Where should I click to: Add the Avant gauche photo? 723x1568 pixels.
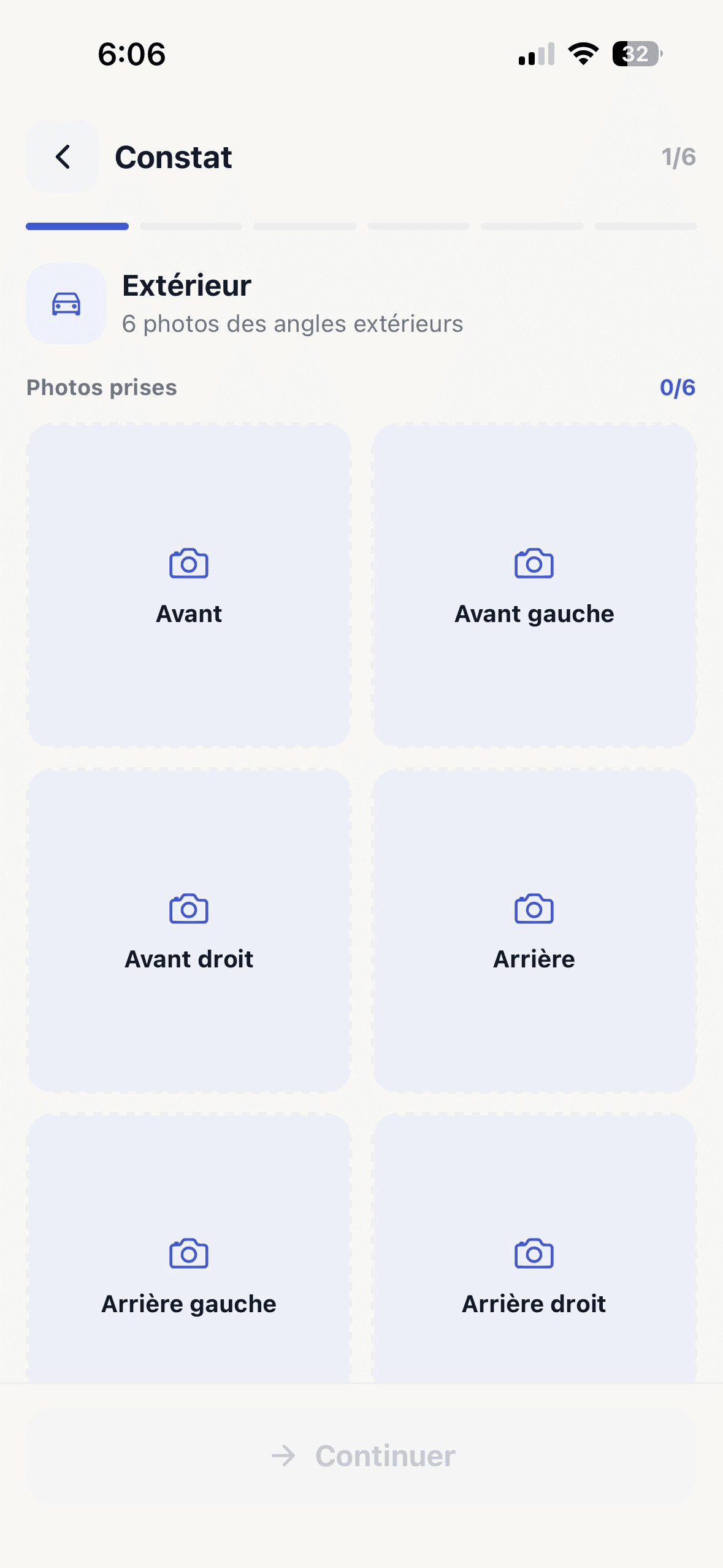pyautogui.click(x=534, y=585)
